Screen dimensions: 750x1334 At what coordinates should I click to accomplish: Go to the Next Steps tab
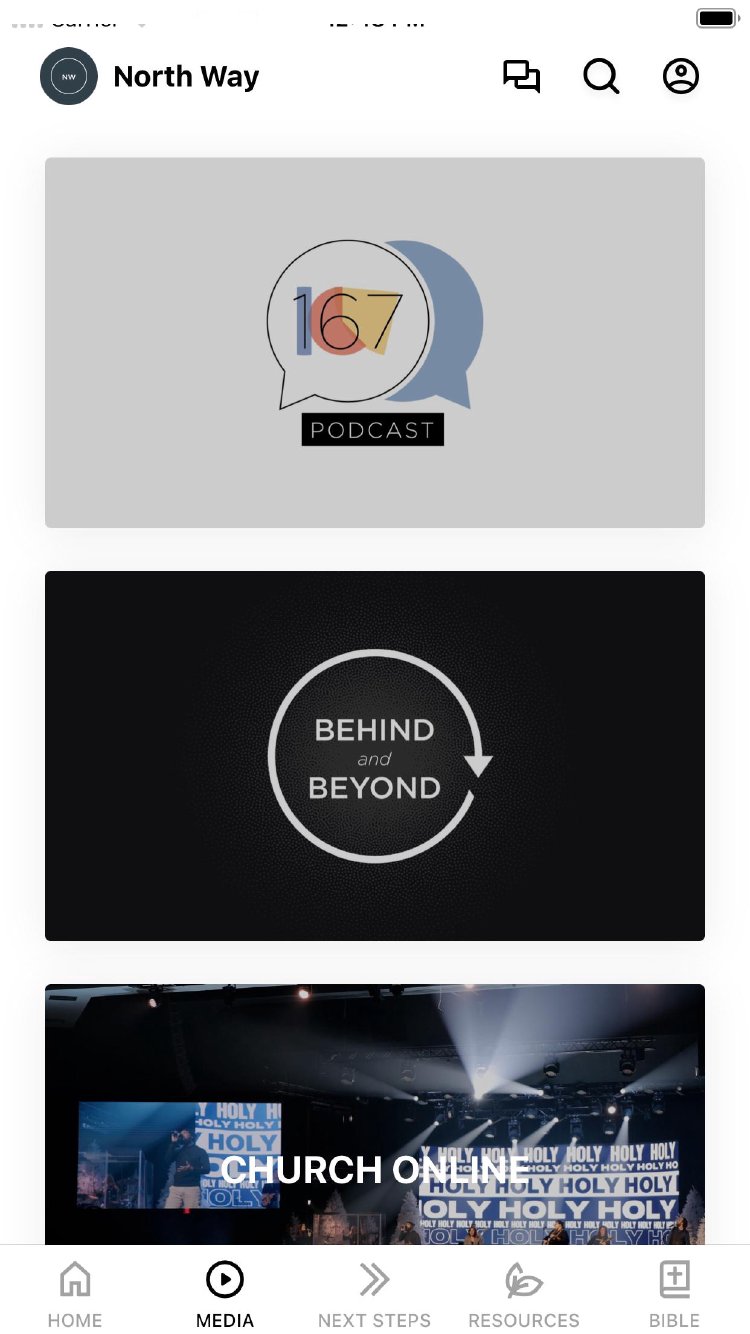tap(374, 1292)
